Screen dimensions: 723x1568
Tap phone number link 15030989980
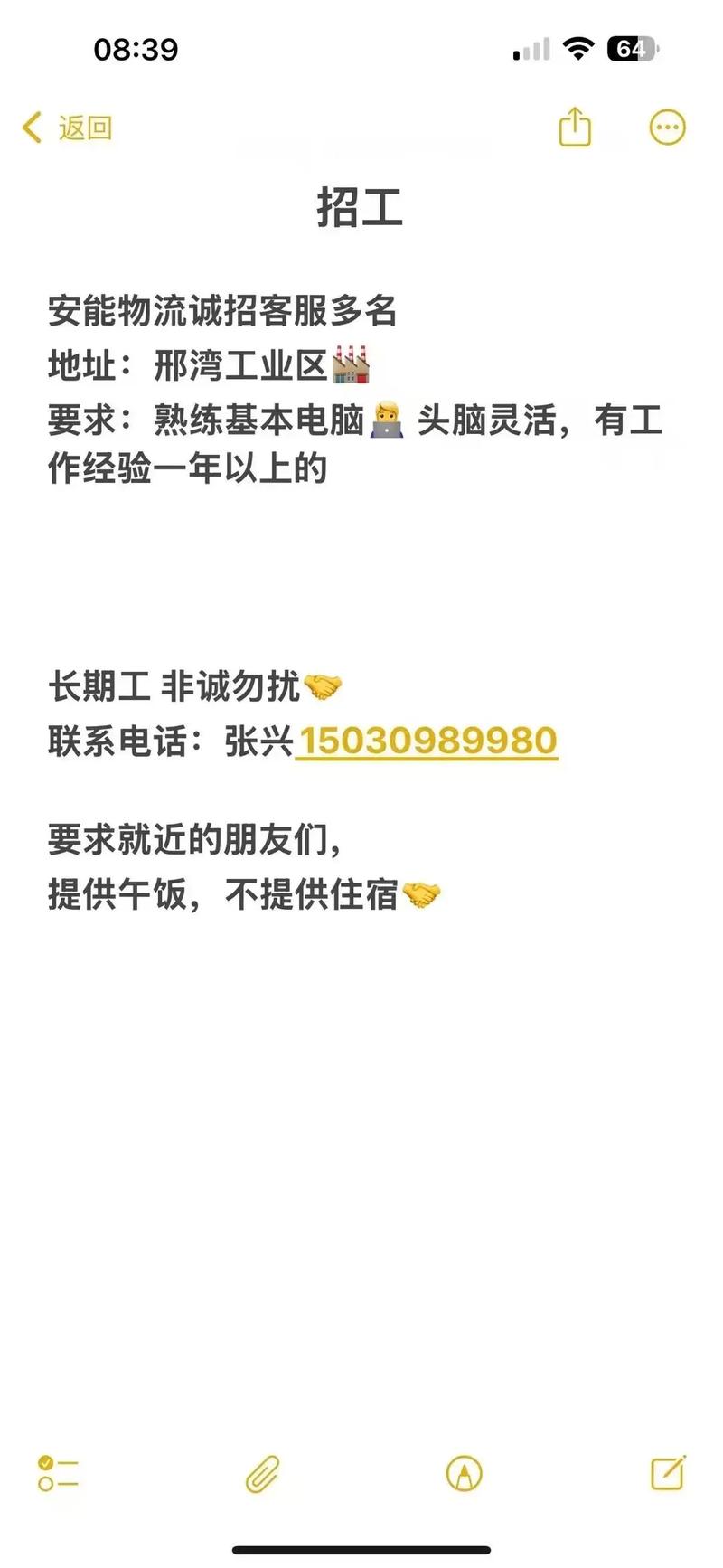429,740
